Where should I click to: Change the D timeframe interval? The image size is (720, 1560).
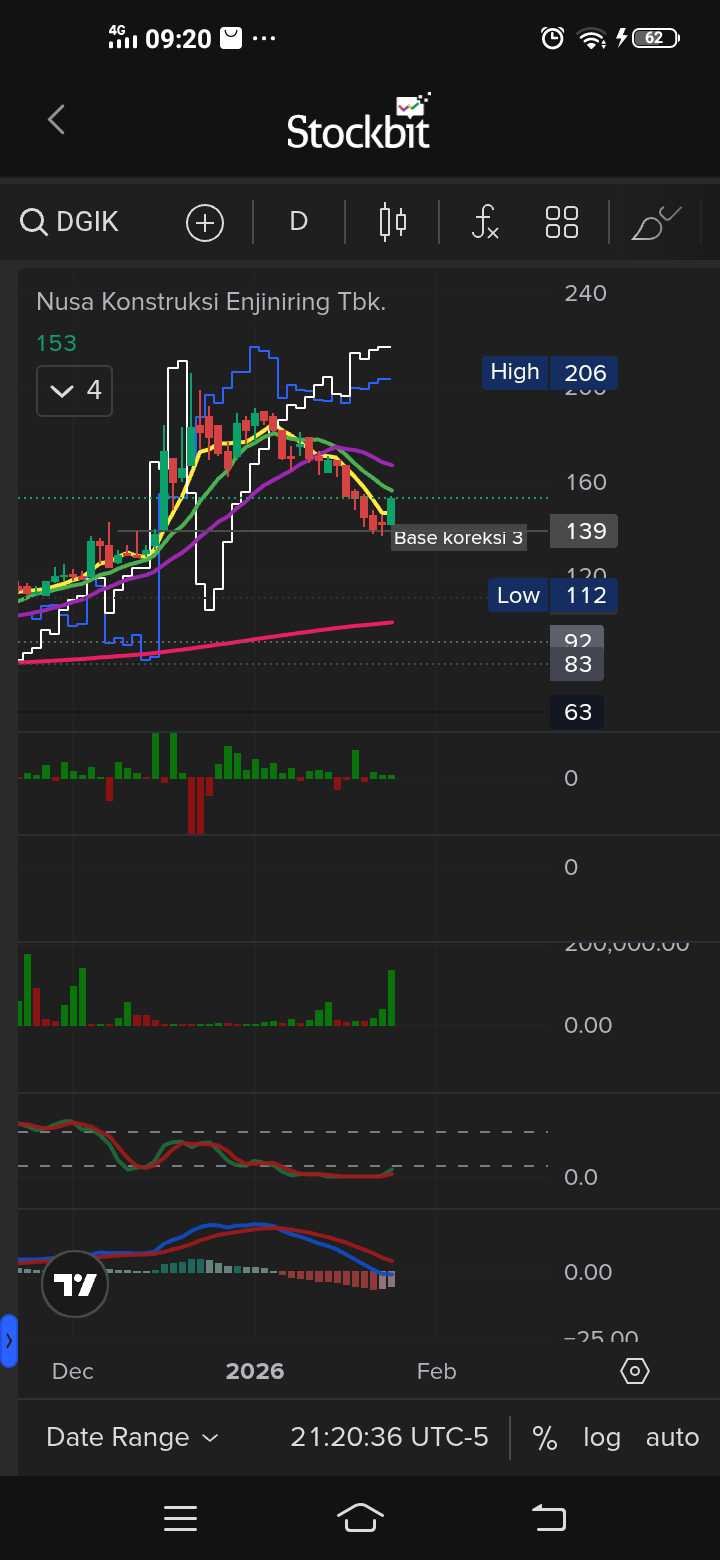[x=298, y=222]
